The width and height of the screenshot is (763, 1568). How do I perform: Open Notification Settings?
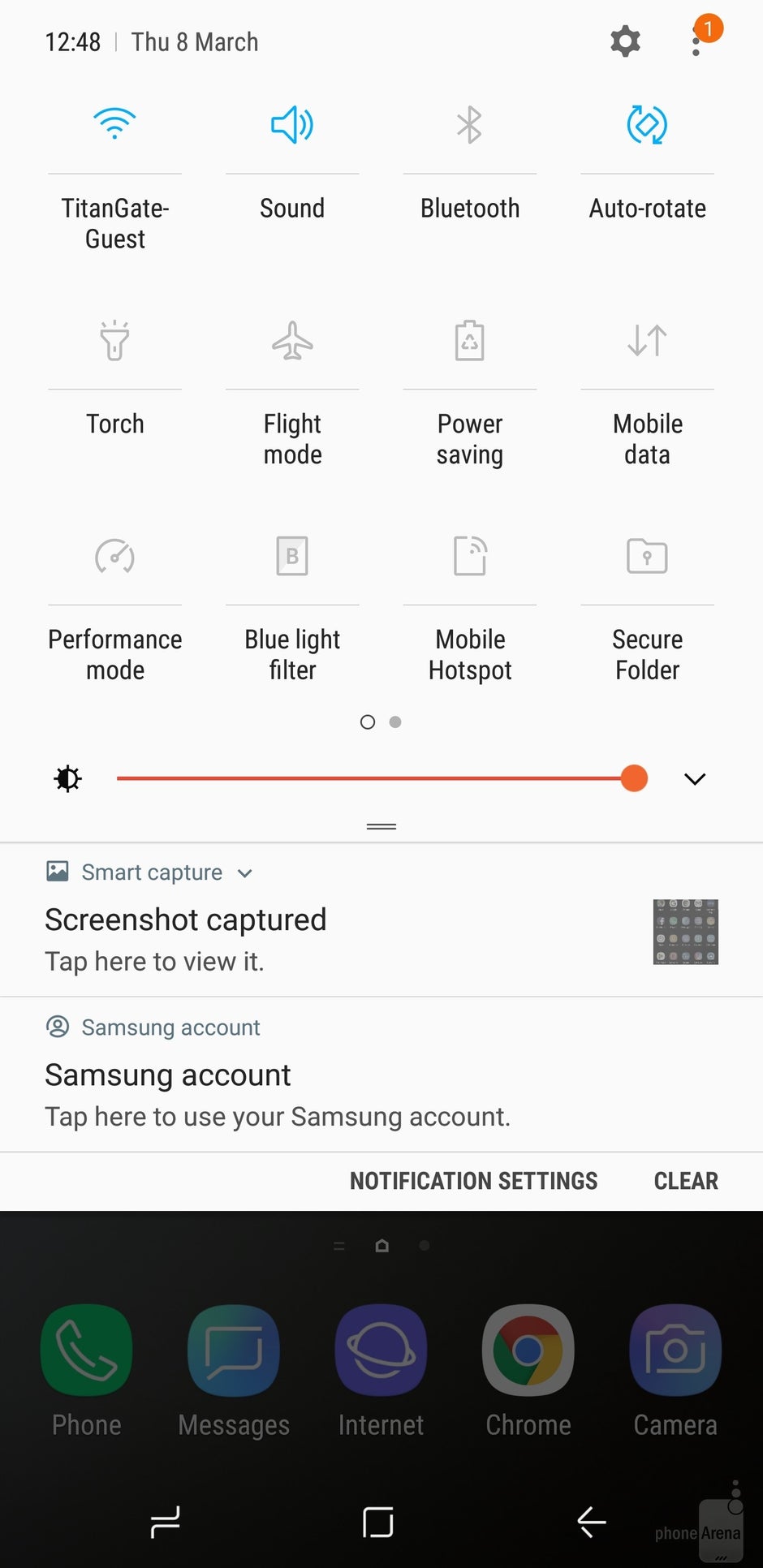pyautogui.click(x=473, y=1181)
